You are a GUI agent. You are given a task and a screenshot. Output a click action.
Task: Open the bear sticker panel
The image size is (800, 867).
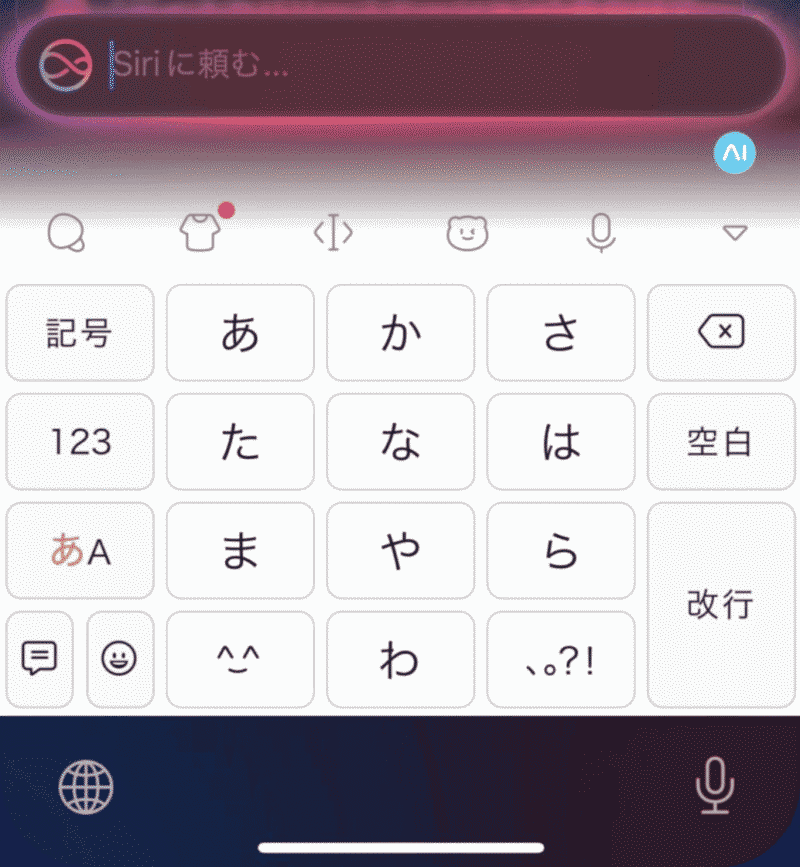[x=467, y=234]
